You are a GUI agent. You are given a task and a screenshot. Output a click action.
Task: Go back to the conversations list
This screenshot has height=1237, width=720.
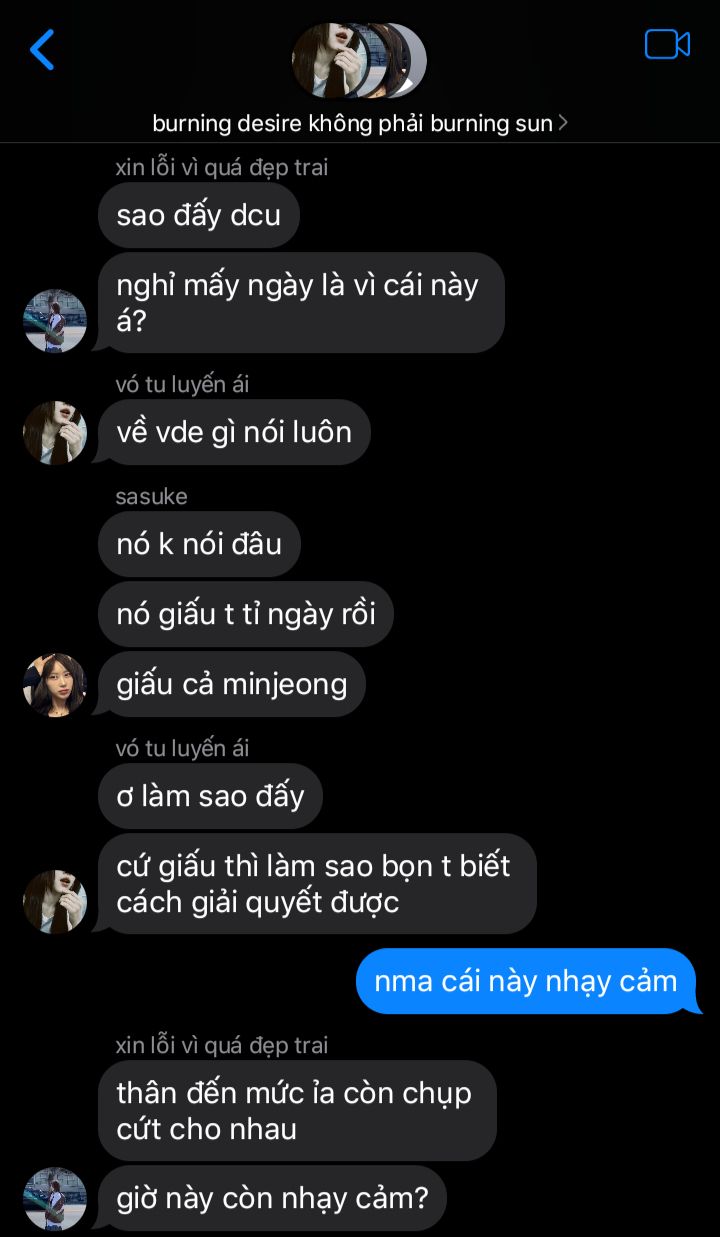click(x=42, y=49)
